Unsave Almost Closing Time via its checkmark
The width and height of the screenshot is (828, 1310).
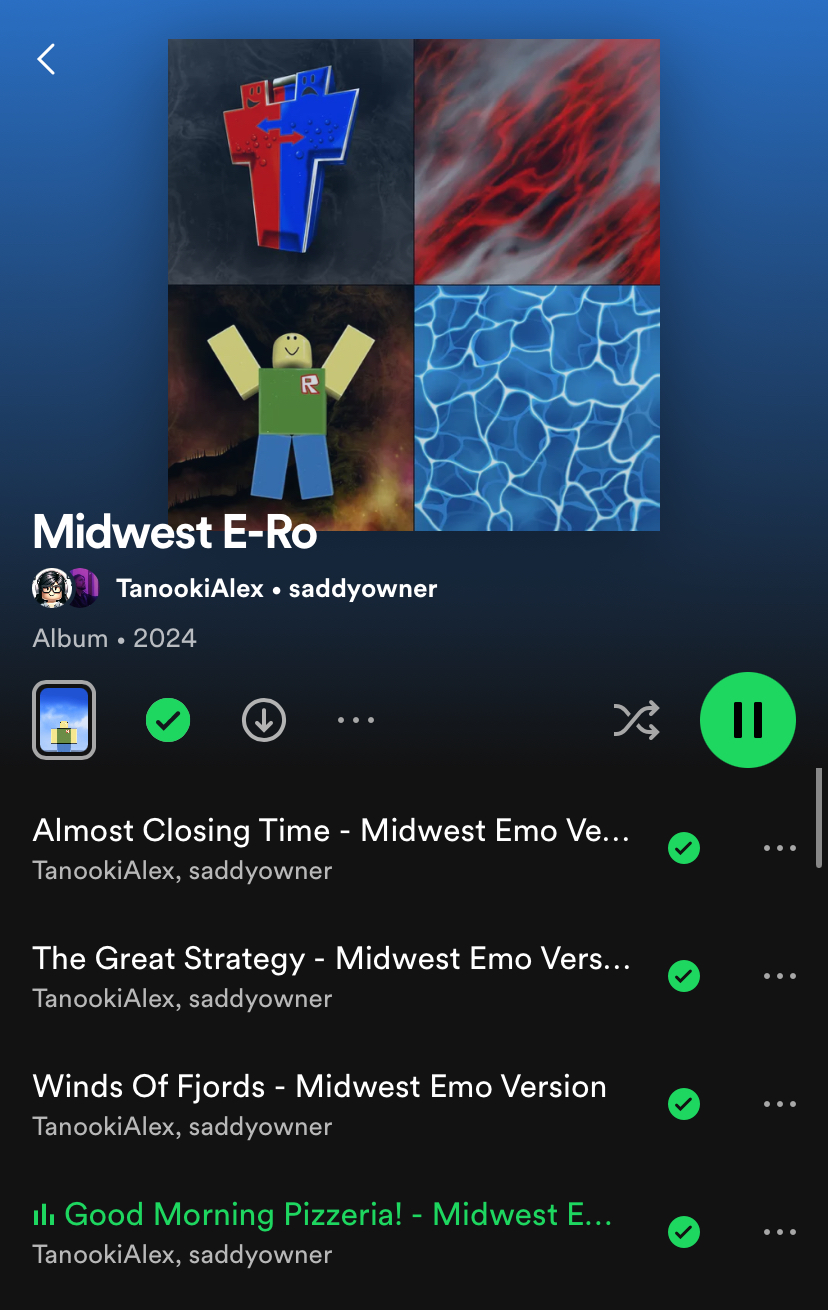pos(684,848)
